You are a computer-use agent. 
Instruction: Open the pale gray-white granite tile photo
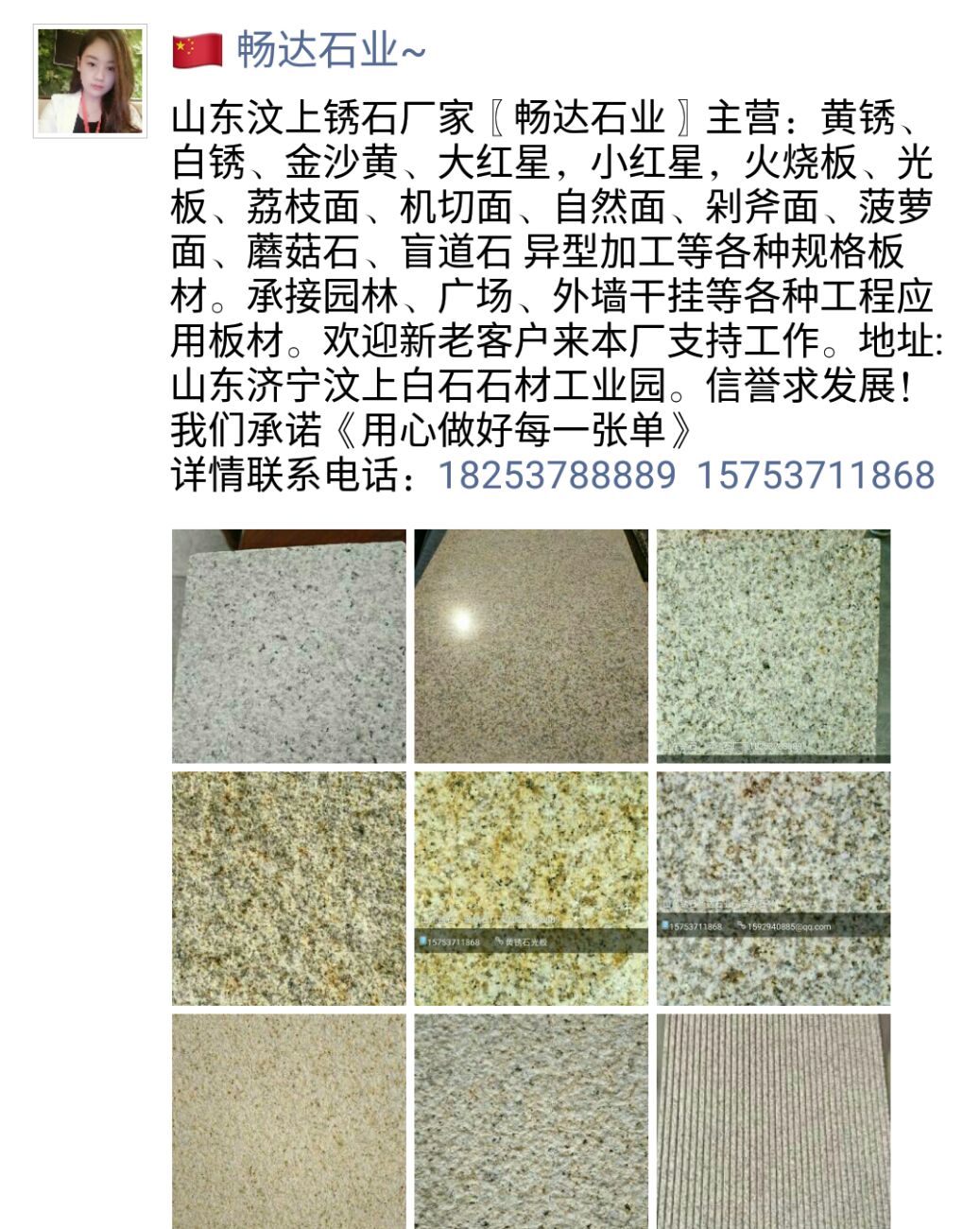(x=289, y=646)
